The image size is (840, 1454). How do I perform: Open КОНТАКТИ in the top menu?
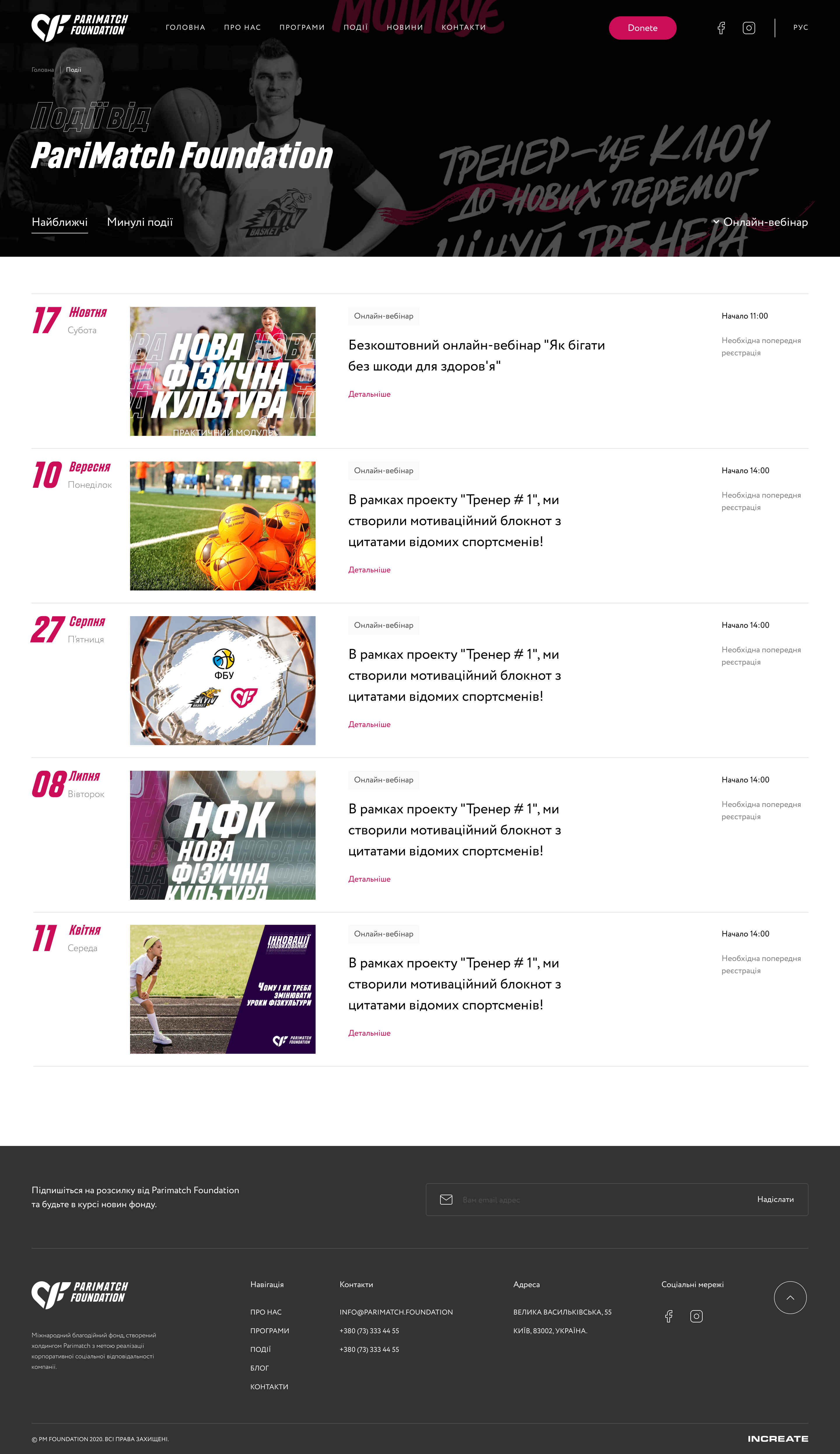pyautogui.click(x=463, y=27)
